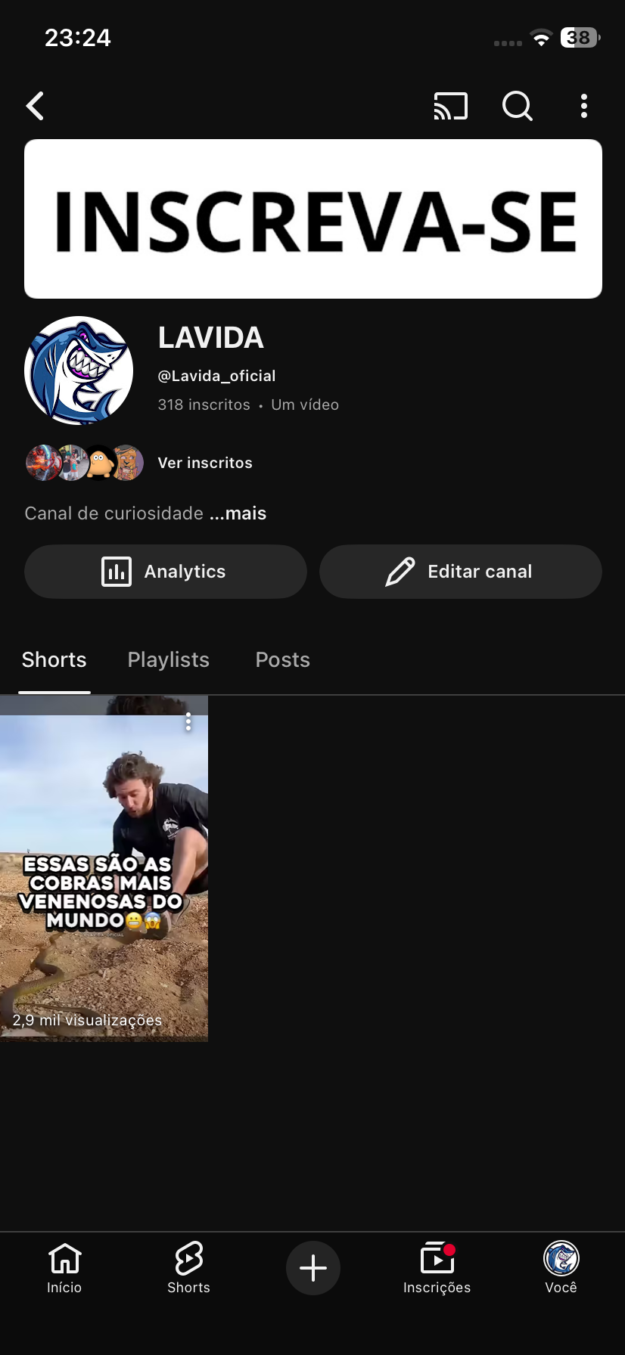The height and width of the screenshot is (1355, 625).
Task: Open Shorts feed from bottom navigation
Action: 188,1269
